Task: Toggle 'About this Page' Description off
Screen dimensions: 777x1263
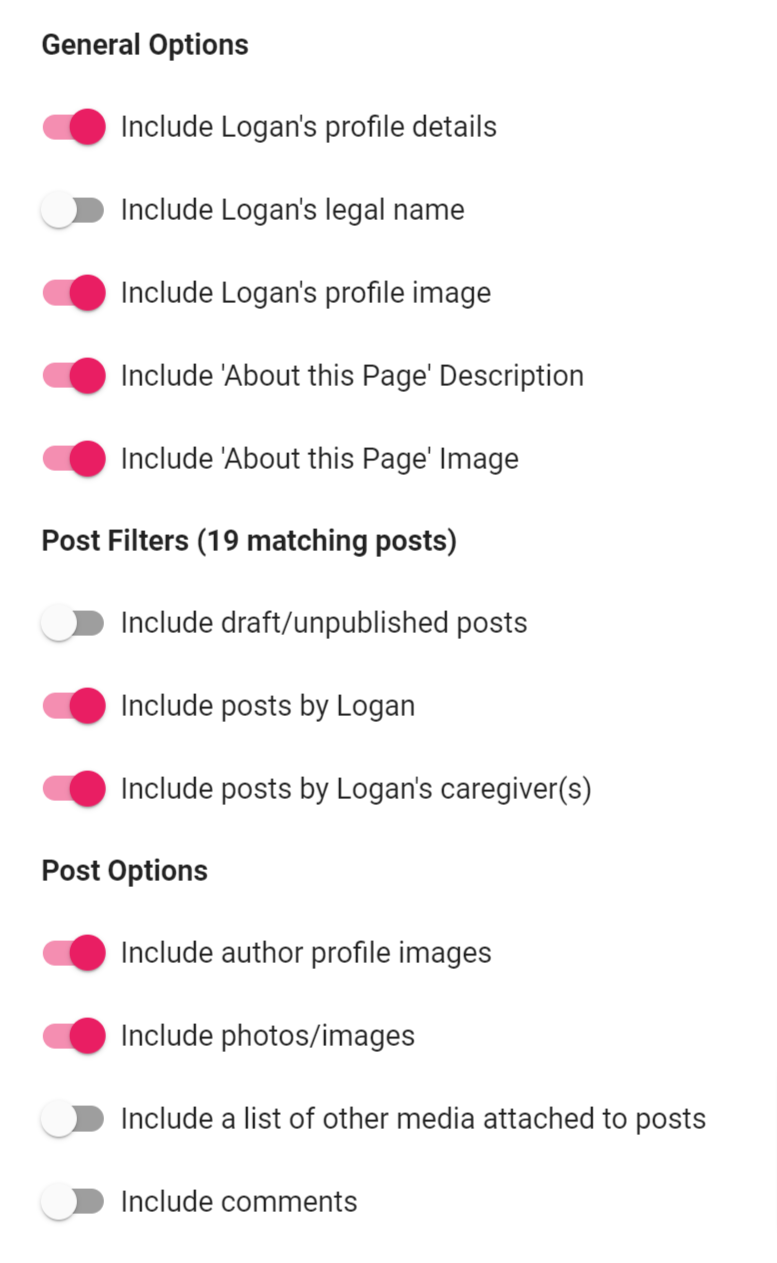Action: pos(74,377)
